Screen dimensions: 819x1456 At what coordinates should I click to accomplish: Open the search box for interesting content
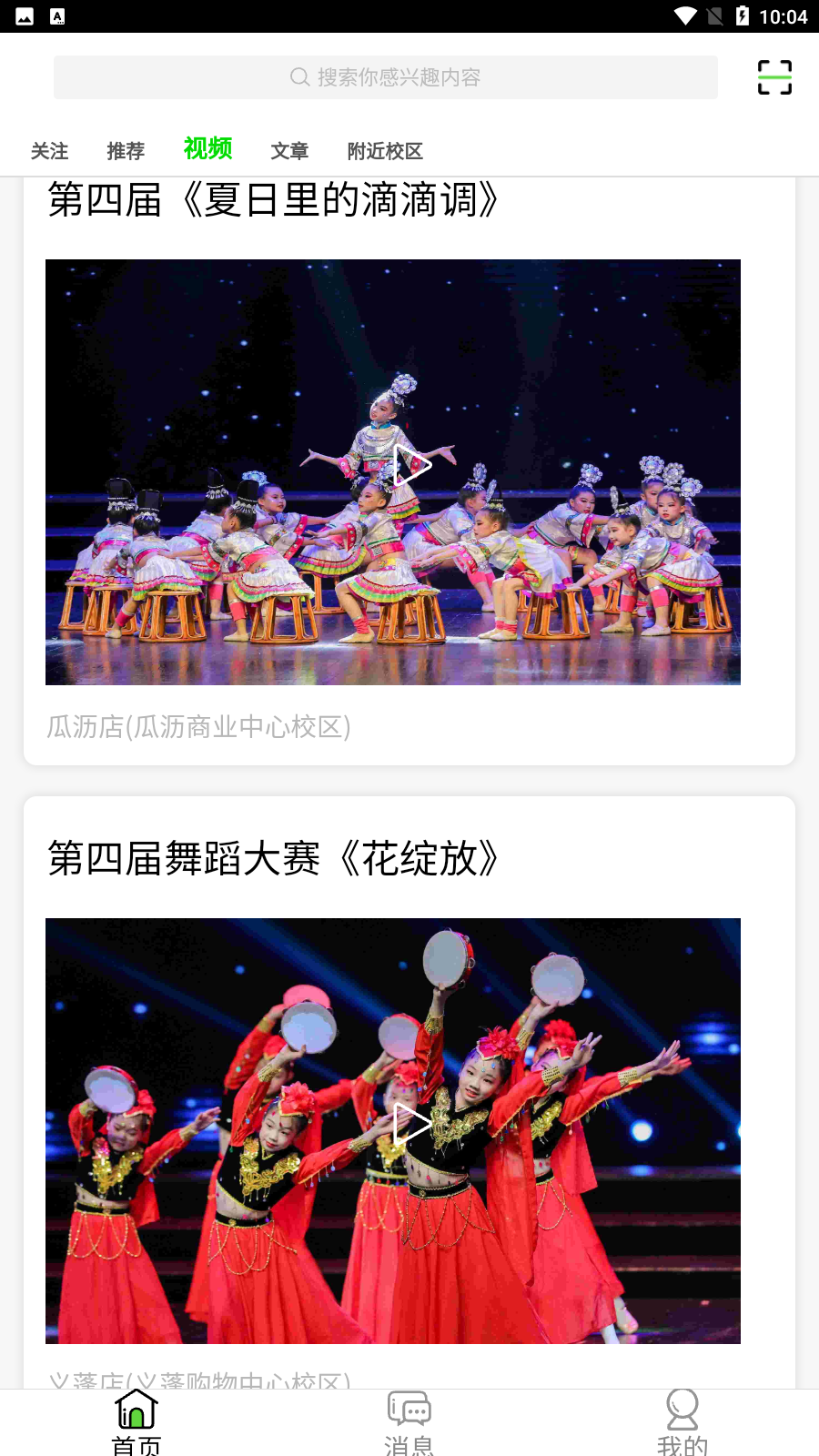[385, 77]
